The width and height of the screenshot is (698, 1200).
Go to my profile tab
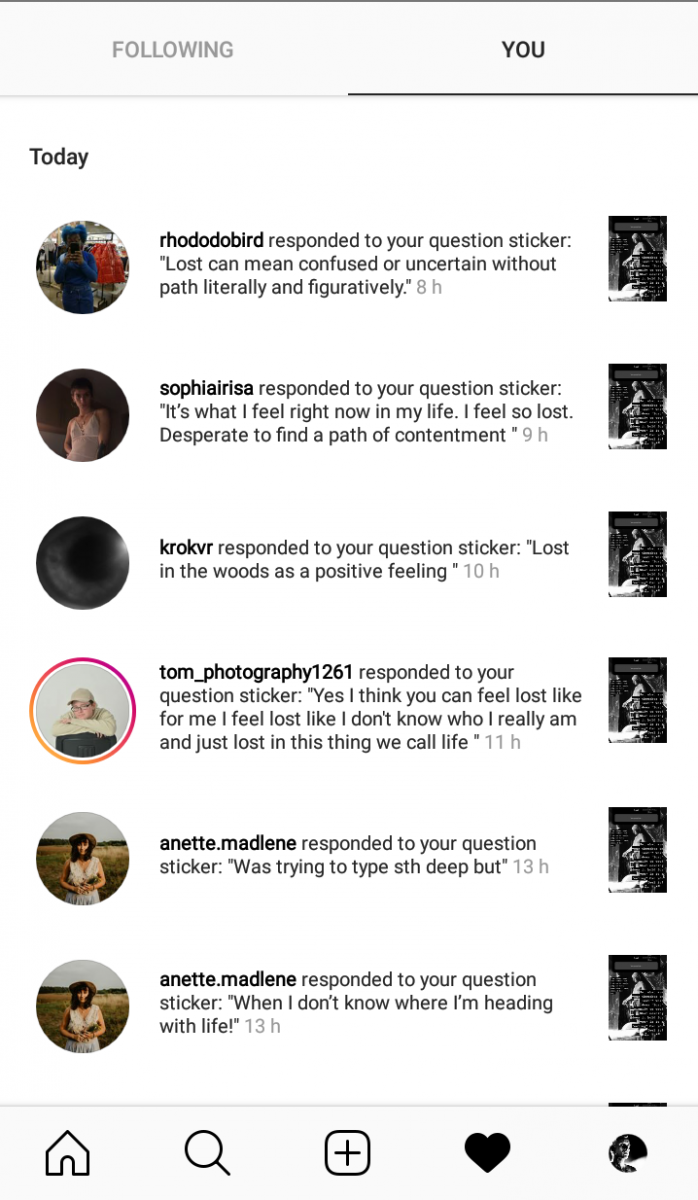coord(627,1153)
